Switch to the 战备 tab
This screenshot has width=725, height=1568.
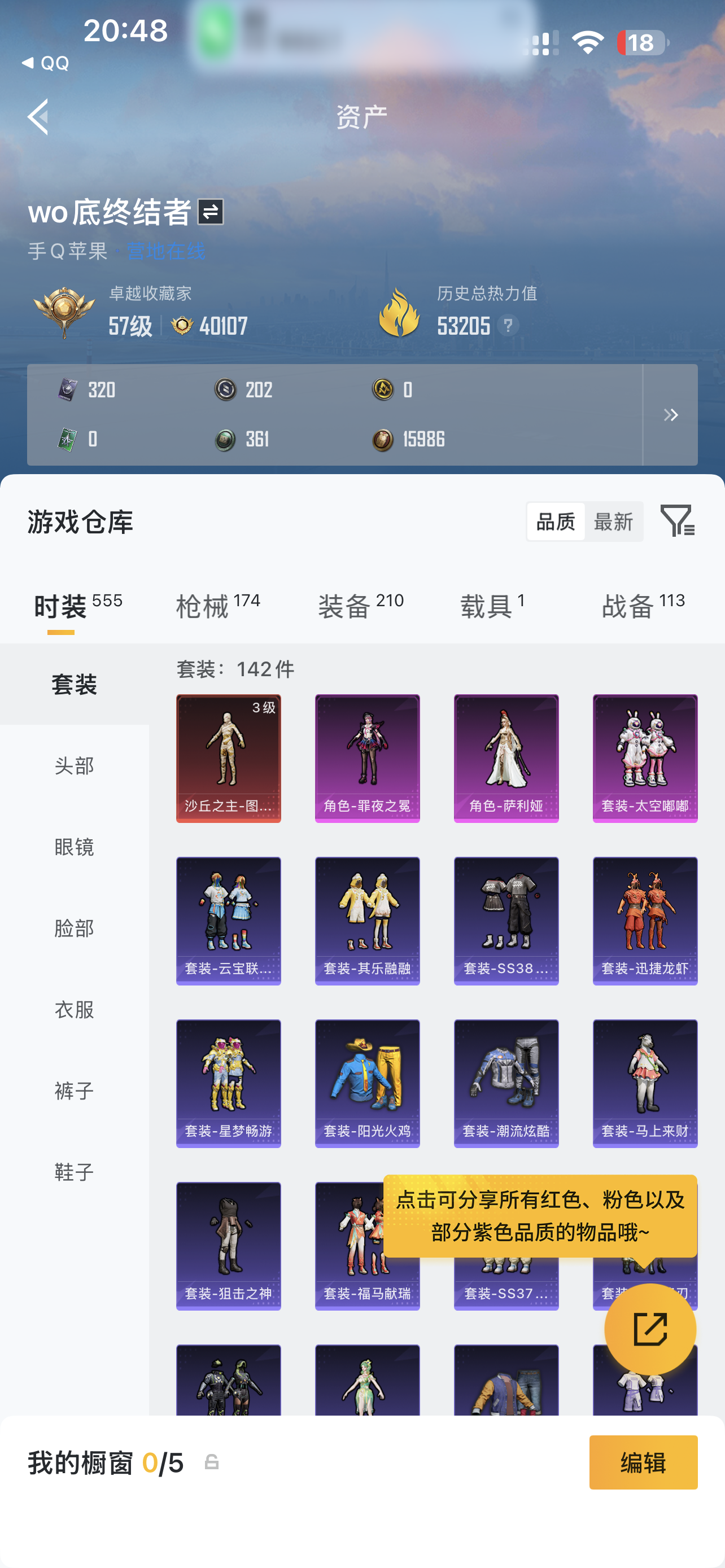(x=644, y=606)
